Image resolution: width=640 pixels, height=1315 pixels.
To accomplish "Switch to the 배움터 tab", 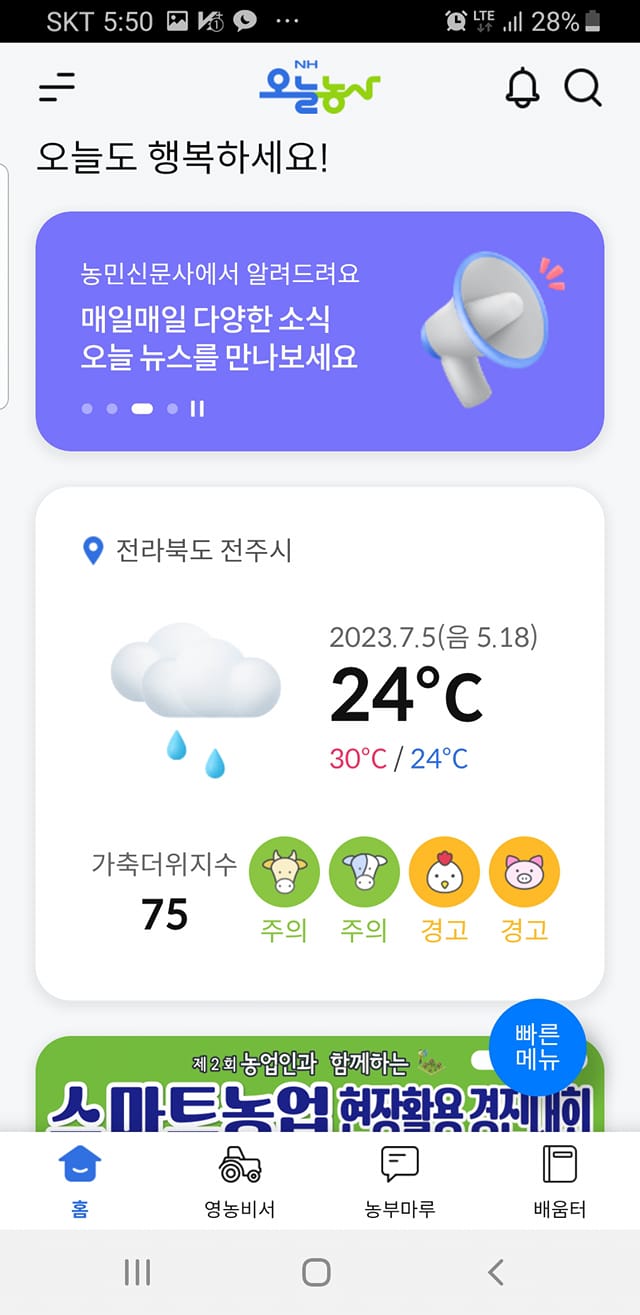I will coord(559,1181).
